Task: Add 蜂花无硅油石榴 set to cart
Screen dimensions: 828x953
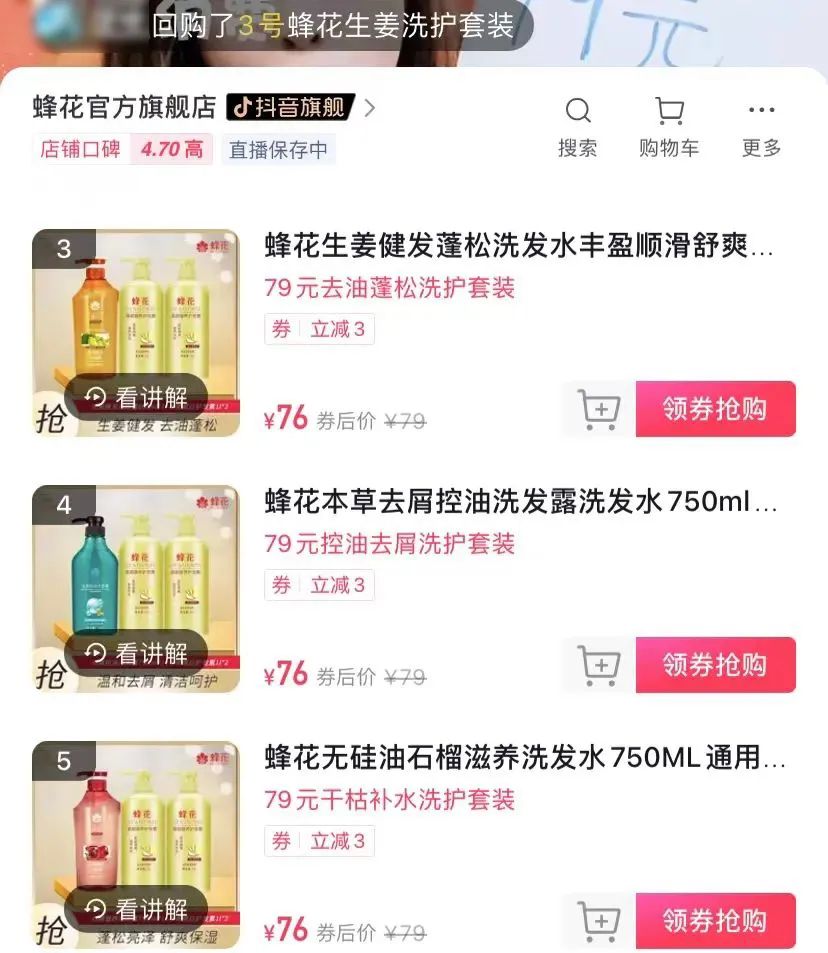Action: [599, 921]
